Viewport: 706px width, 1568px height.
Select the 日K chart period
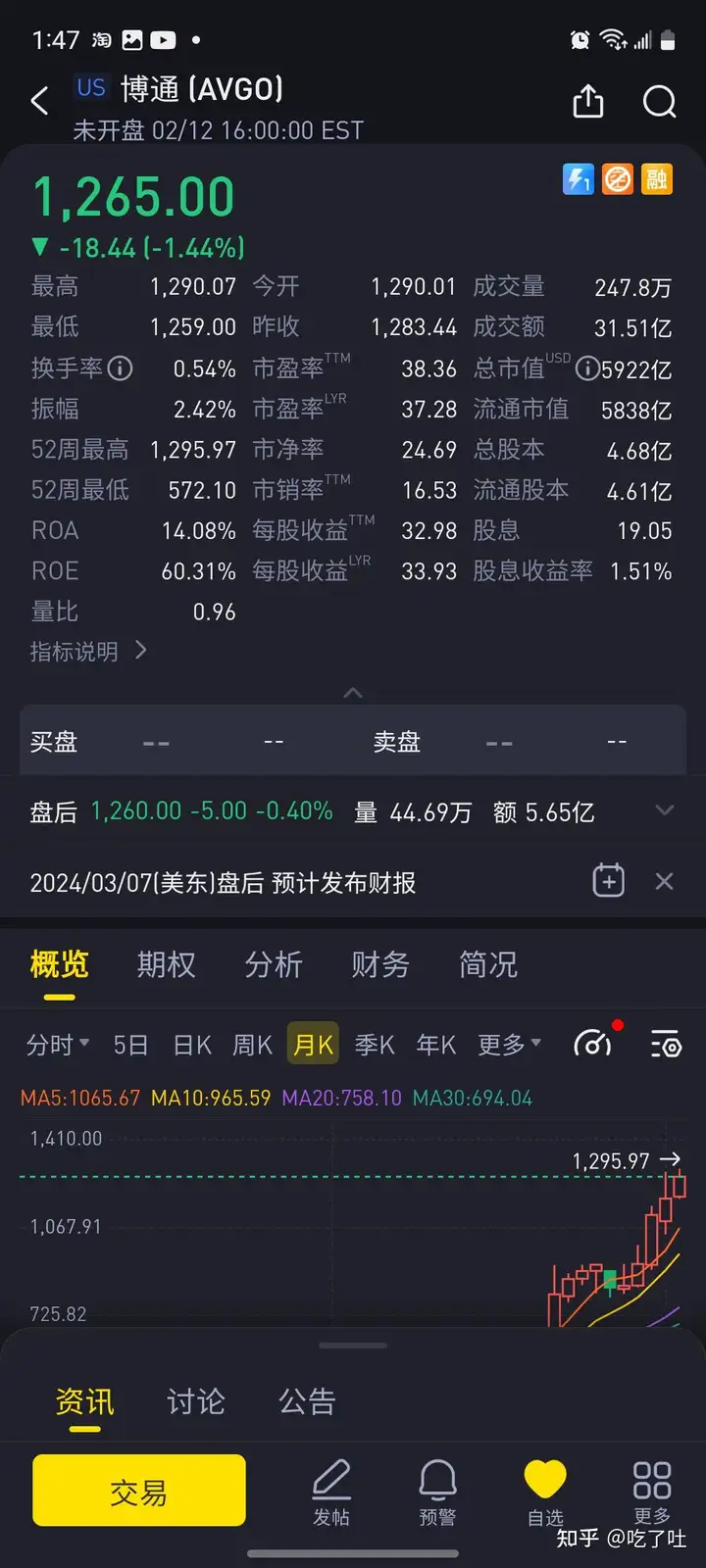(192, 1045)
